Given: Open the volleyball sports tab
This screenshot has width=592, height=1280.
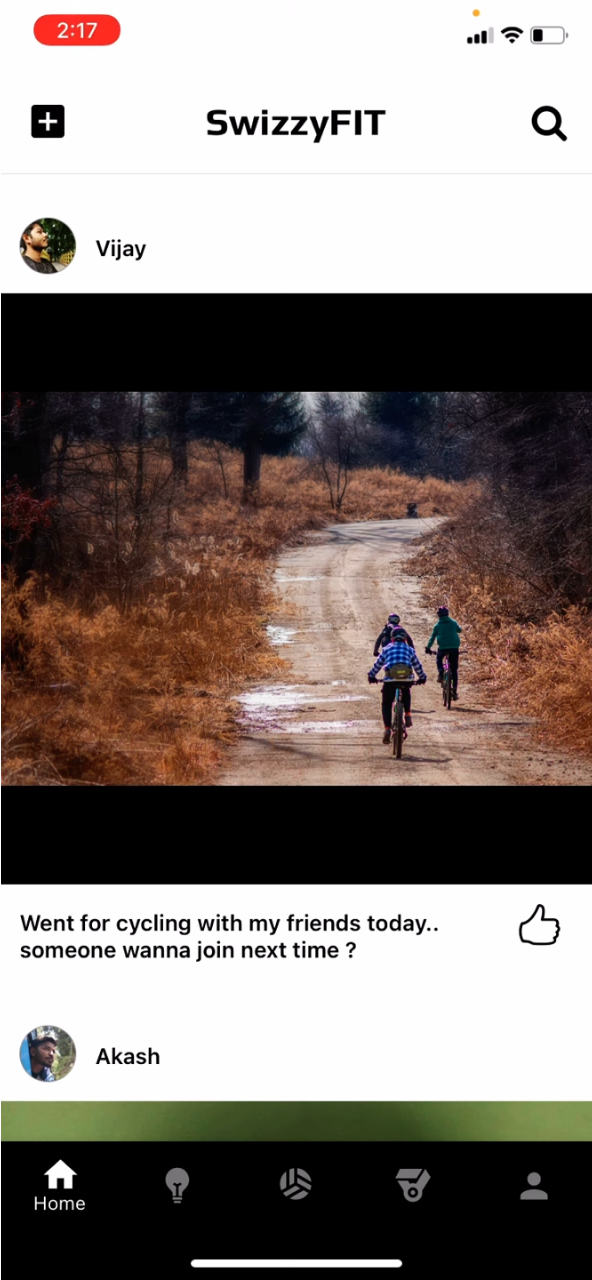Looking at the screenshot, I should pyautogui.click(x=295, y=1184).
